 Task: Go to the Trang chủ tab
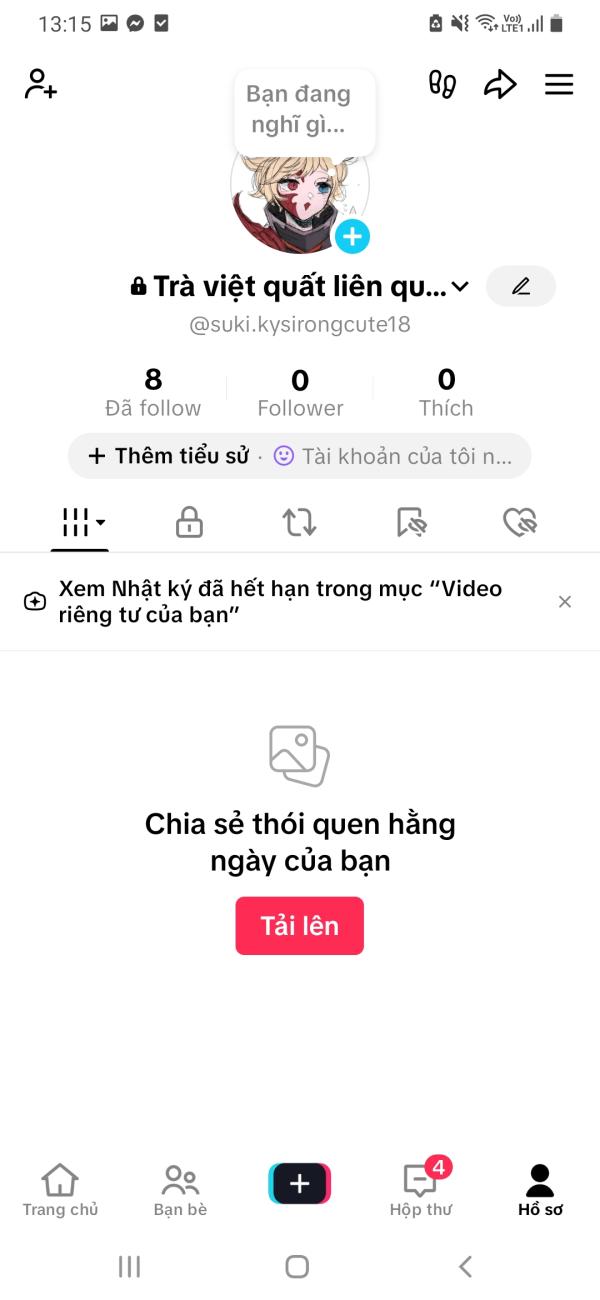point(60,1190)
